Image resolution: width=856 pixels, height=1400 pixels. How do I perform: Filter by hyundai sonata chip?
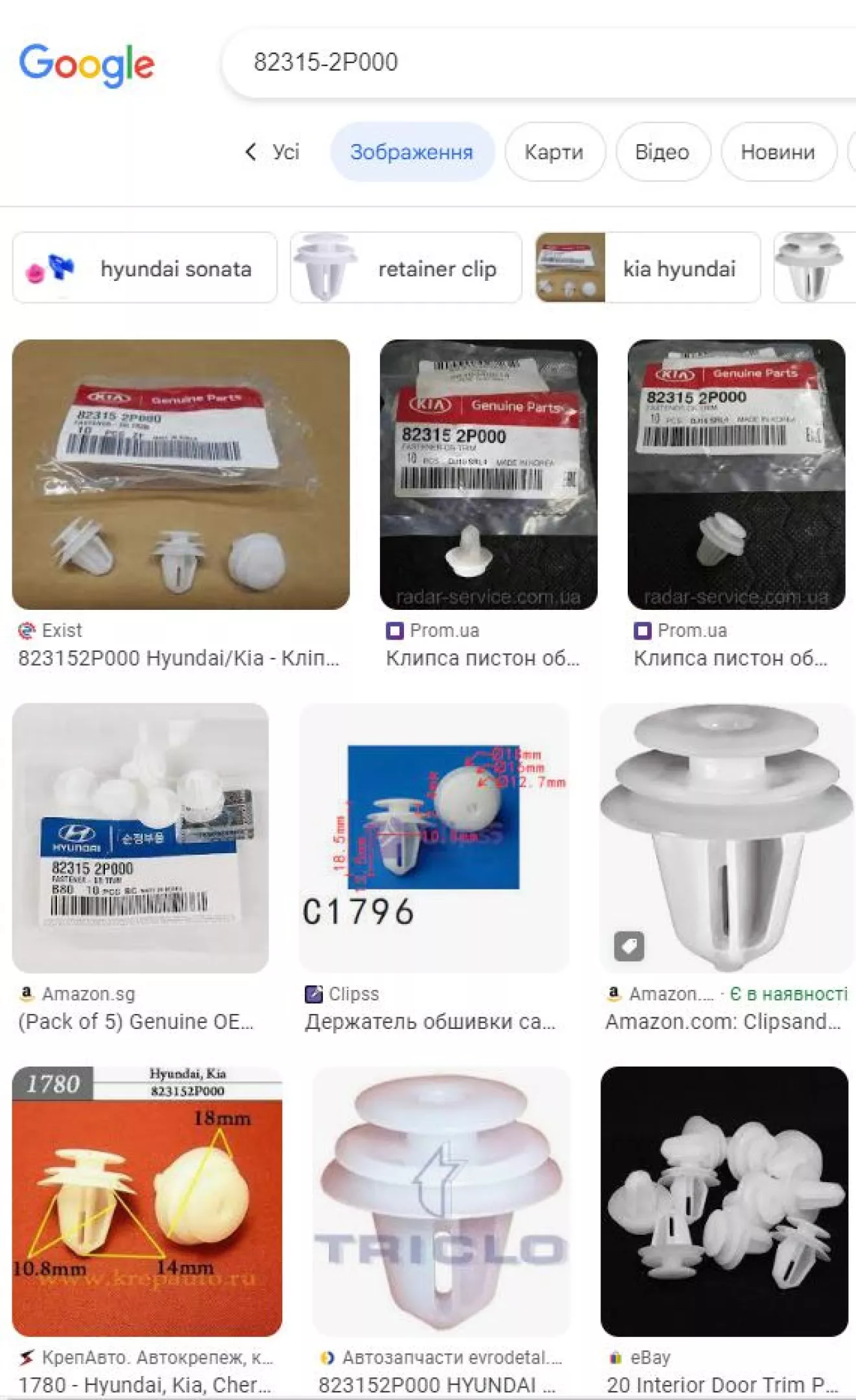pos(145,268)
